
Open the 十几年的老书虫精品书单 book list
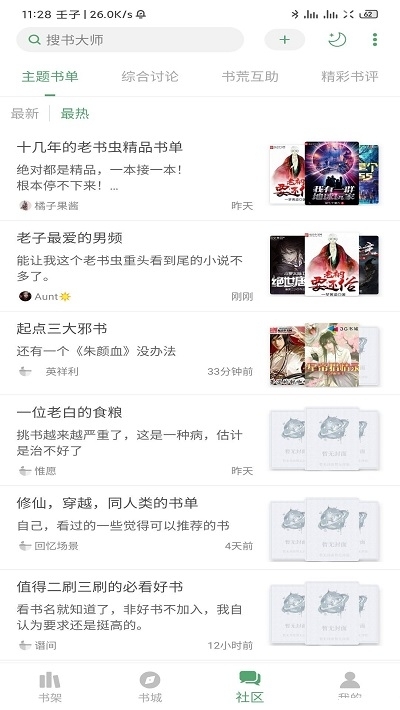[200, 175]
